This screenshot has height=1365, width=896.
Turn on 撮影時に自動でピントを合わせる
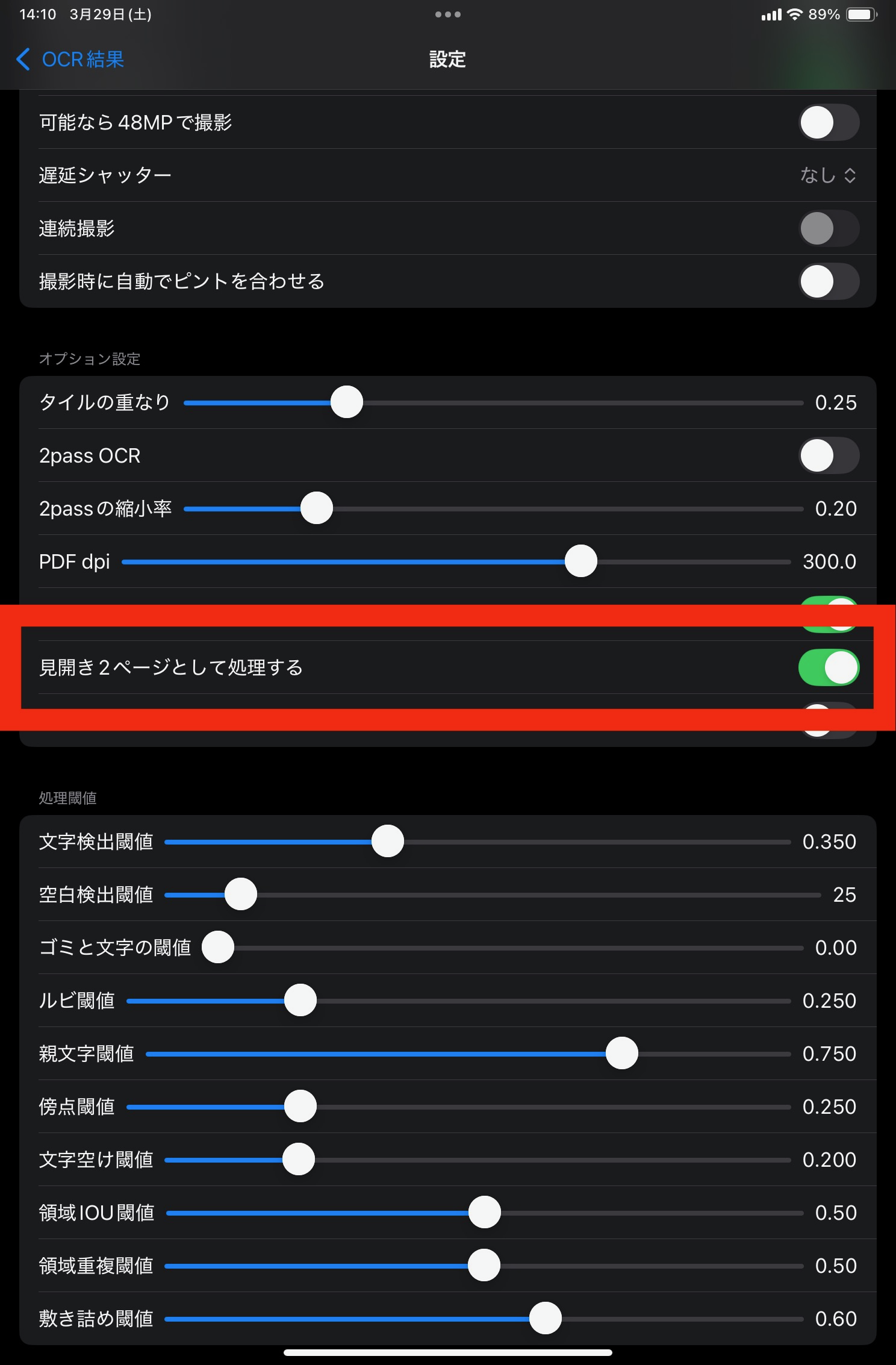click(828, 281)
